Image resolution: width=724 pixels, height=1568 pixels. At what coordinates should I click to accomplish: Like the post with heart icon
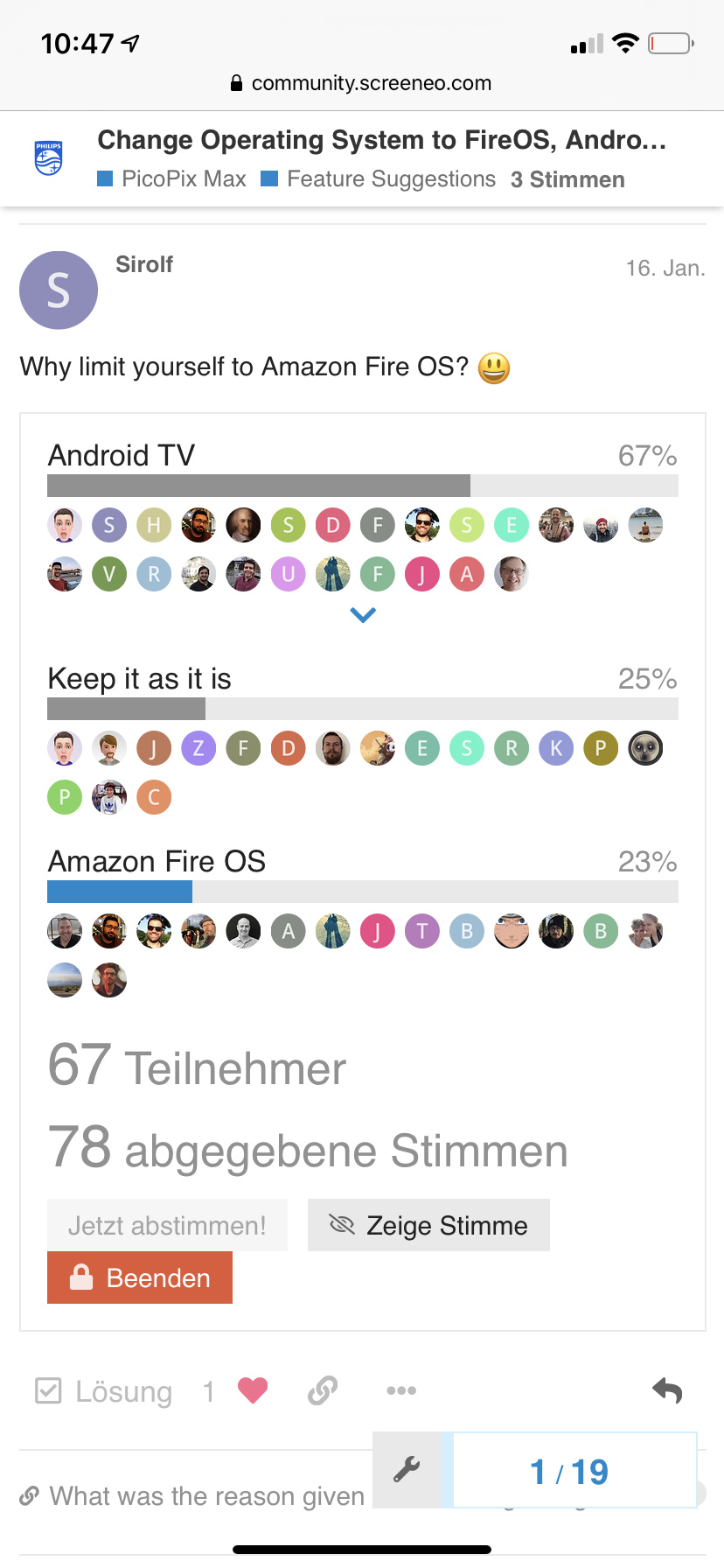(253, 1390)
